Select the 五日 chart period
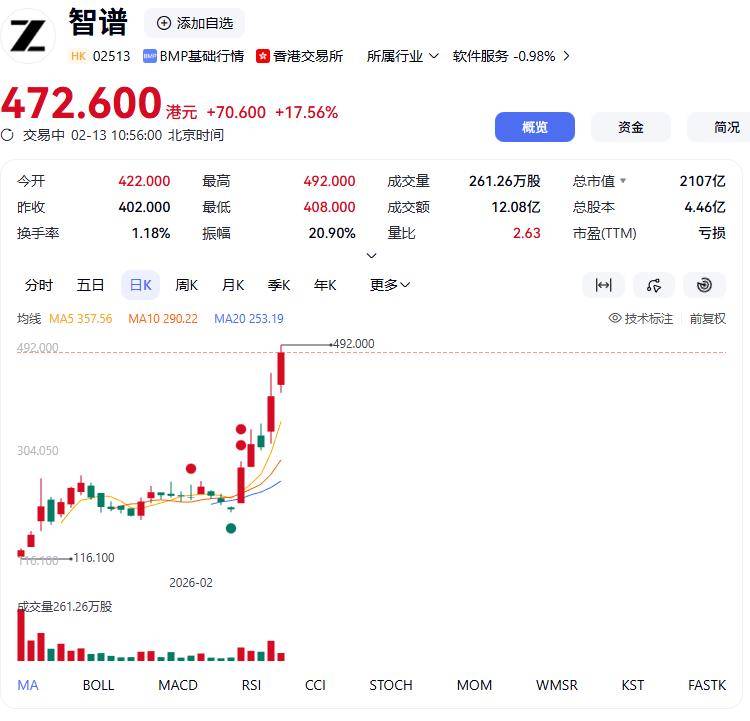 tap(90, 285)
